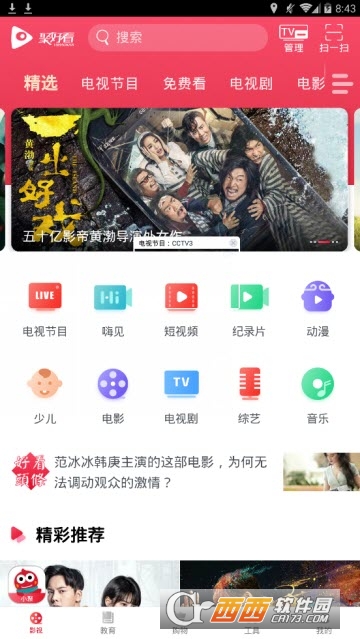The width and height of the screenshot is (360, 639).
Task: Switch to the 电视节目 top tab
Action: click(x=110, y=84)
